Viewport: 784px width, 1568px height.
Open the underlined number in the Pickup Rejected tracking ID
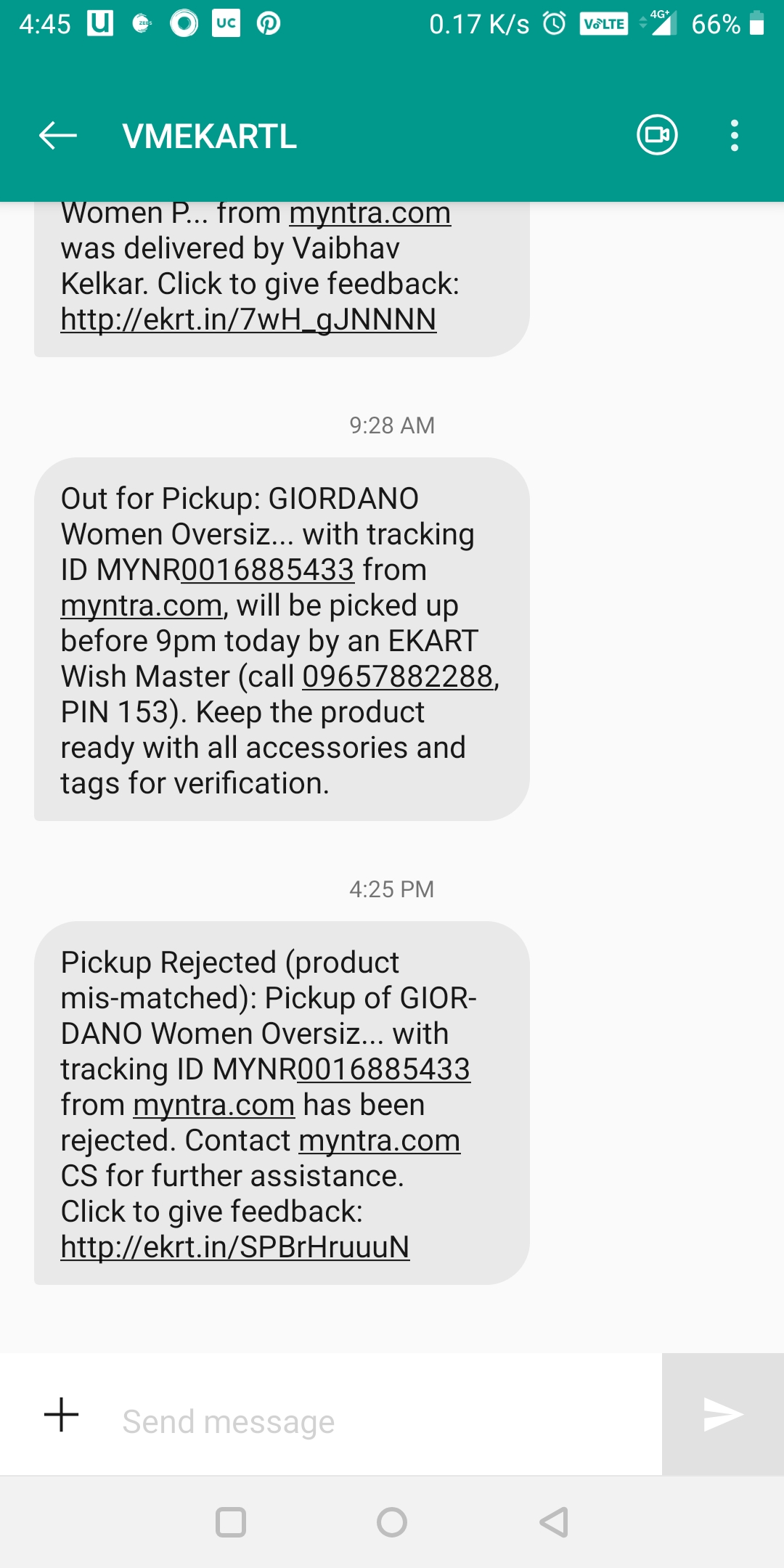(x=383, y=1069)
